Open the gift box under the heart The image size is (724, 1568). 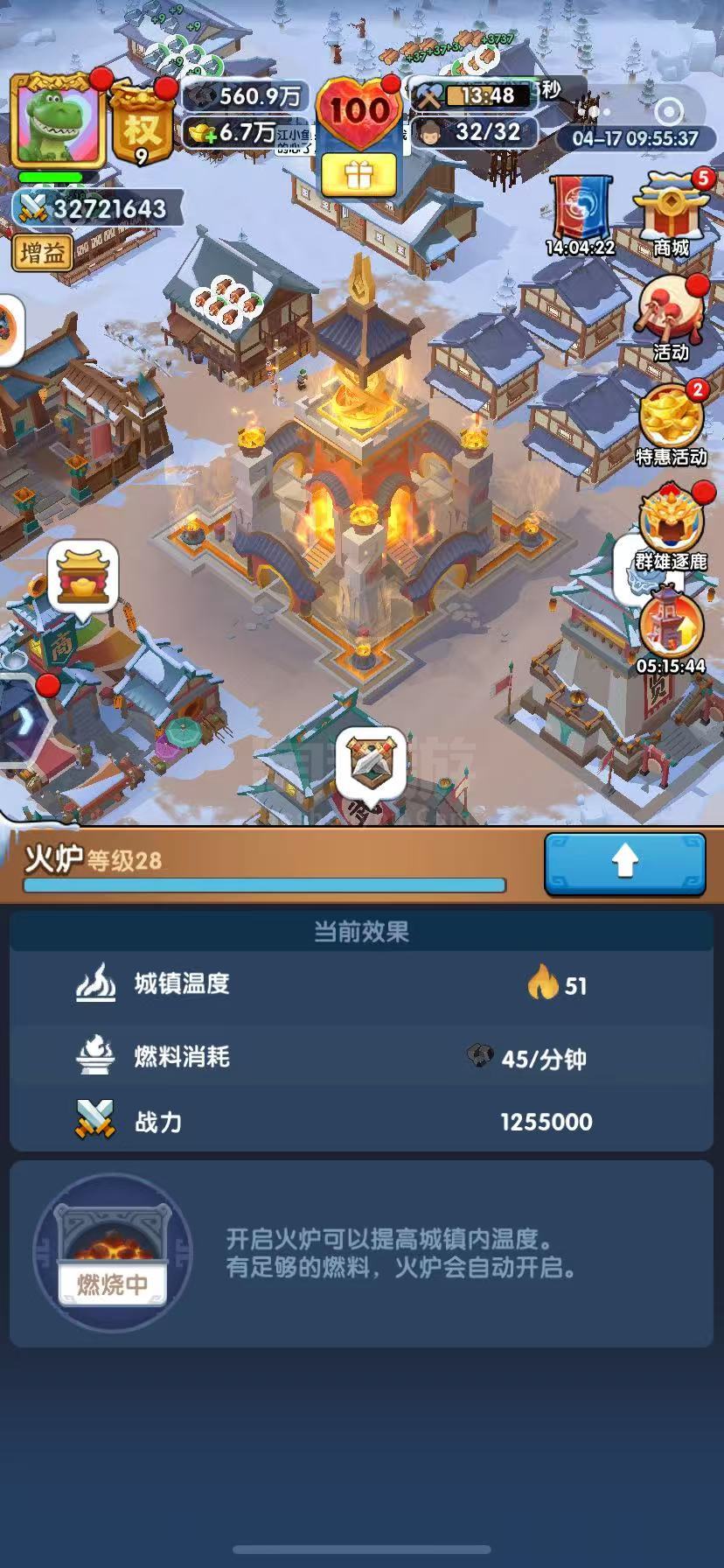click(x=359, y=174)
